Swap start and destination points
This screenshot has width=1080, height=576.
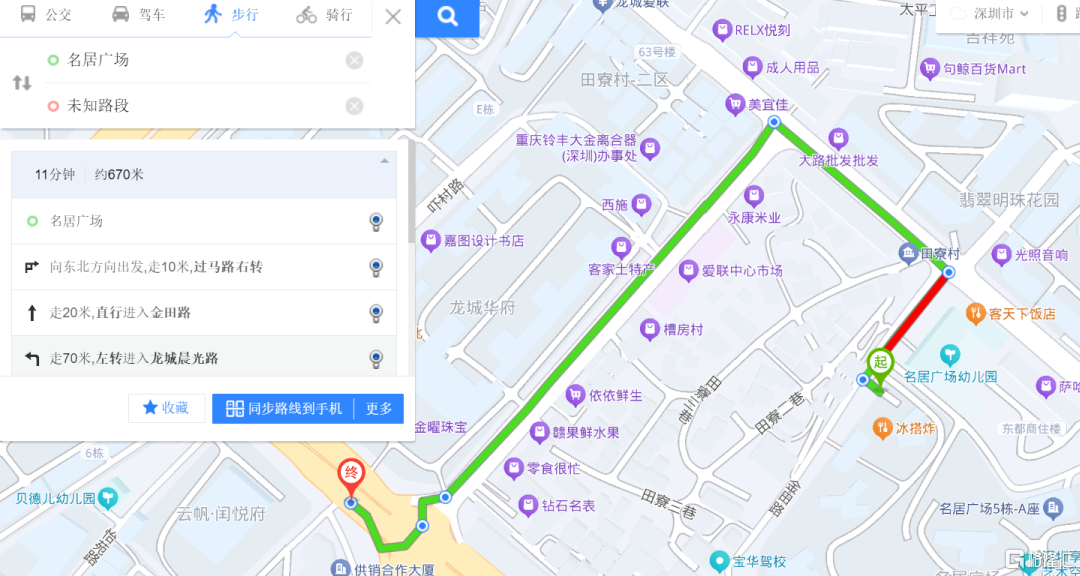22,83
